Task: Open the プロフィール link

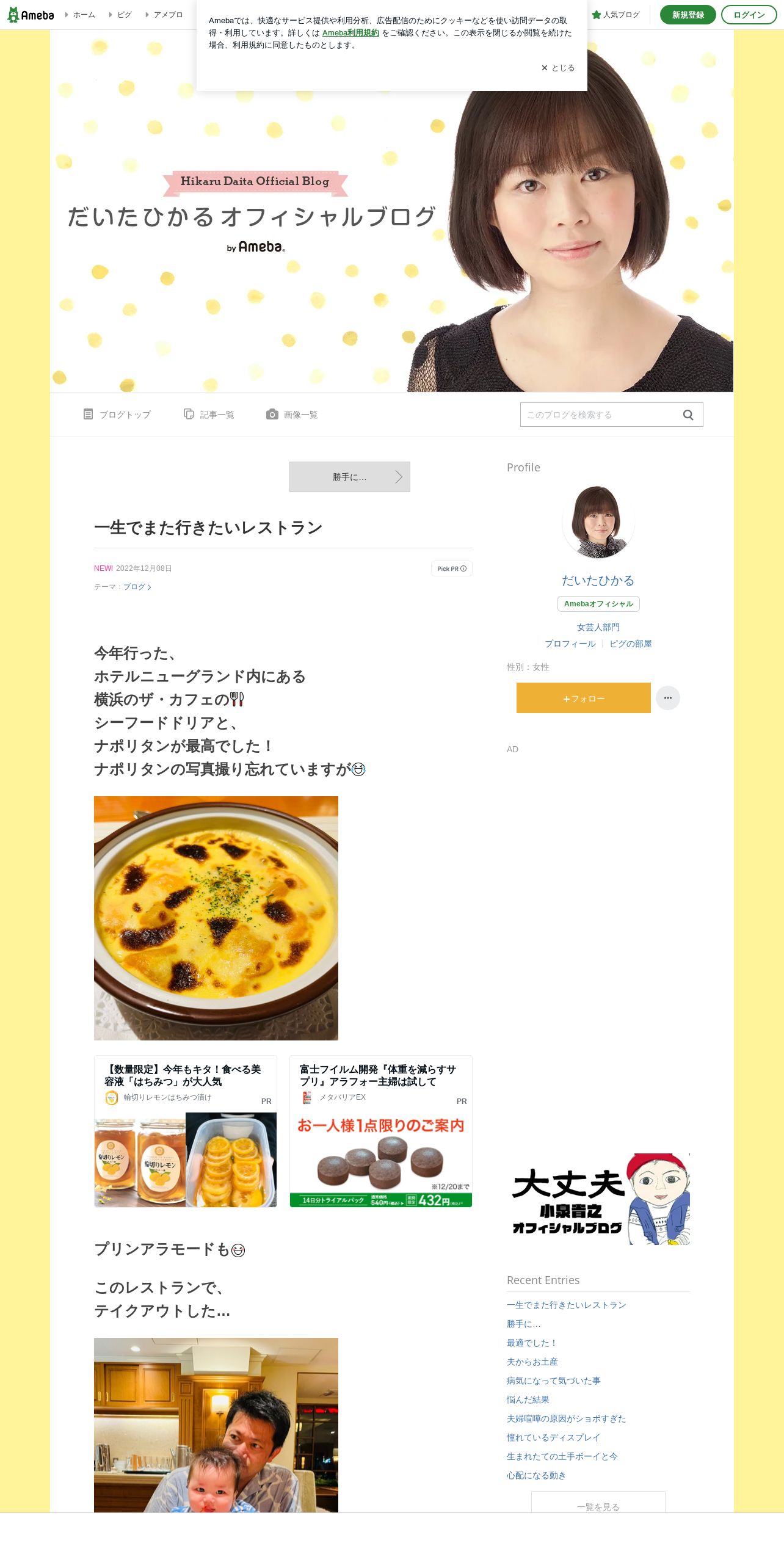Action: click(570, 644)
